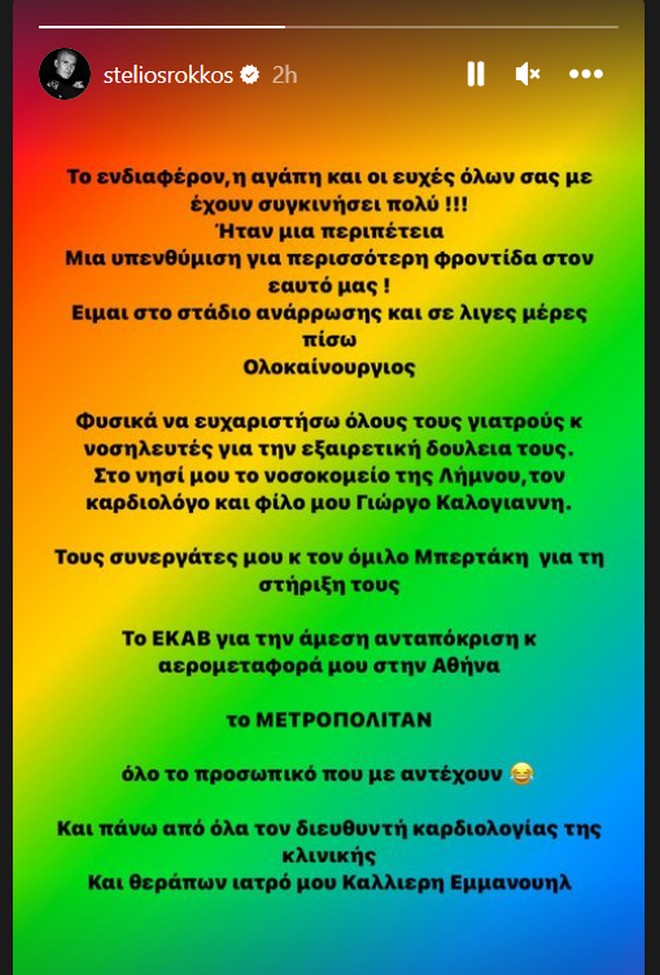Pause the story playback

(x=476, y=73)
